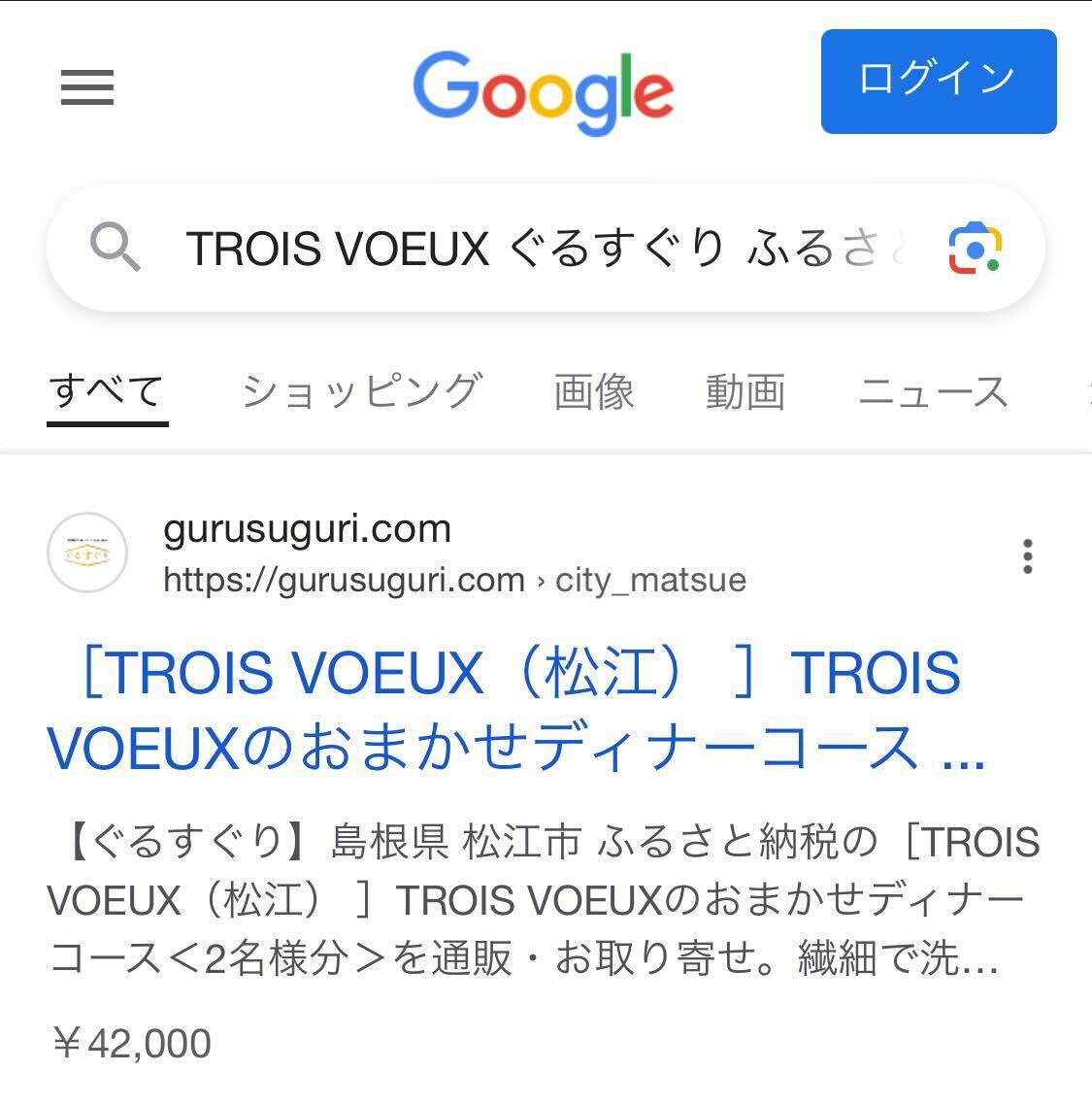Switch to the ニュース tab

tap(933, 391)
